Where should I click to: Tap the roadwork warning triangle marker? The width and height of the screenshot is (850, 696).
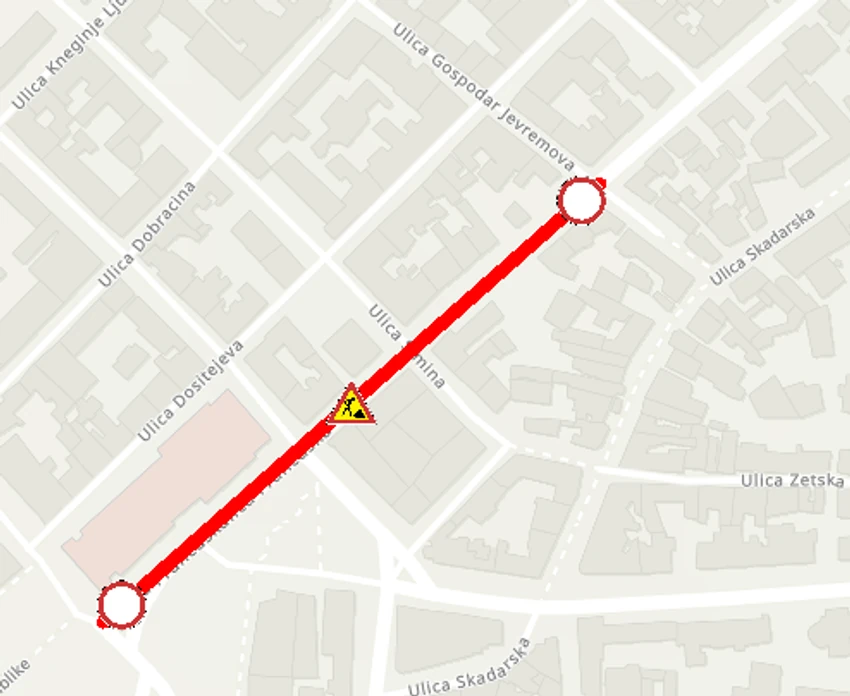pyautogui.click(x=353, y=406)
